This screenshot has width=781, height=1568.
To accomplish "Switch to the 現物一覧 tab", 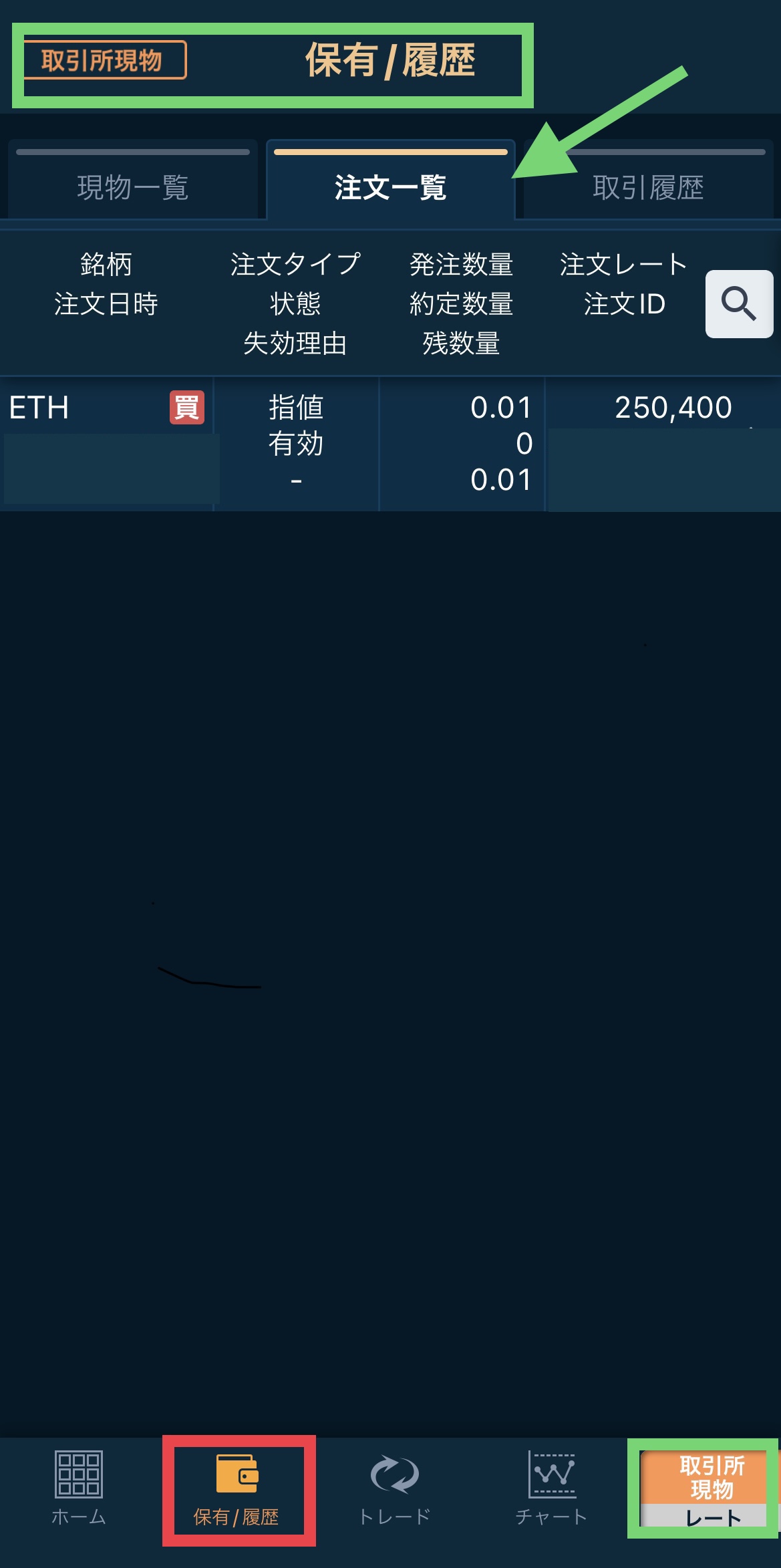I will (x=132, y=179).
